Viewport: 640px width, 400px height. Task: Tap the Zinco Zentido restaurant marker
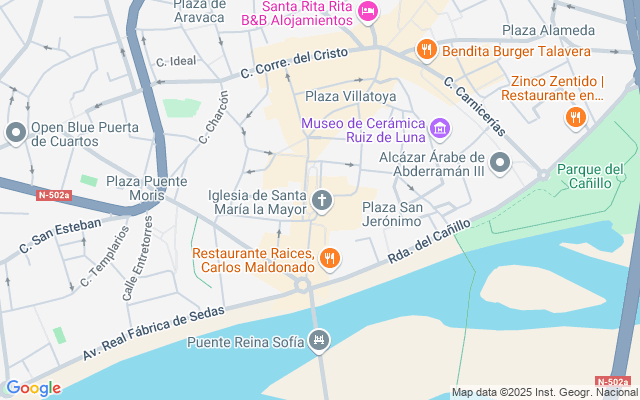pos(575,118)
